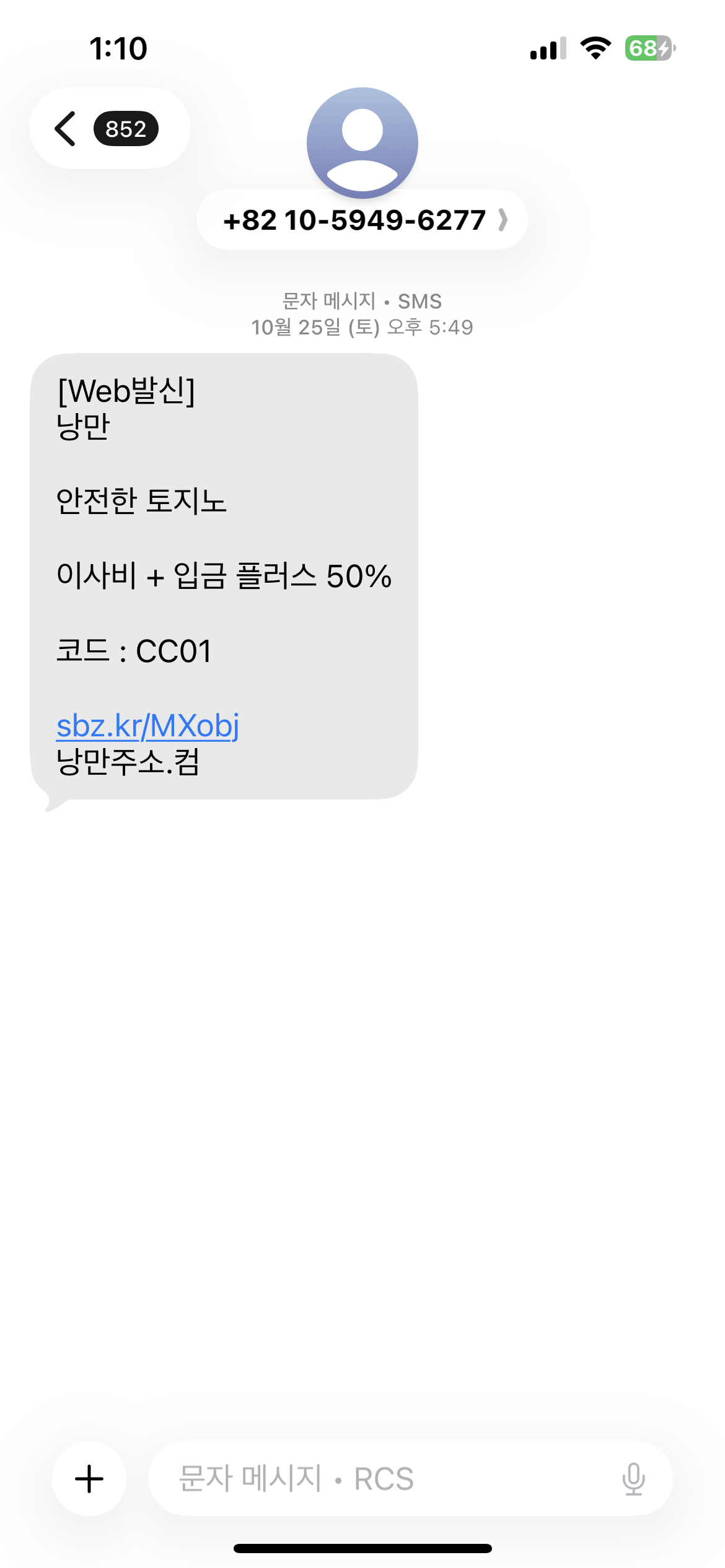The height and width of the screenshot is (1568, 725).
Task: Open contact details for +82 10-5949-6277
Action: pos(362,220)
